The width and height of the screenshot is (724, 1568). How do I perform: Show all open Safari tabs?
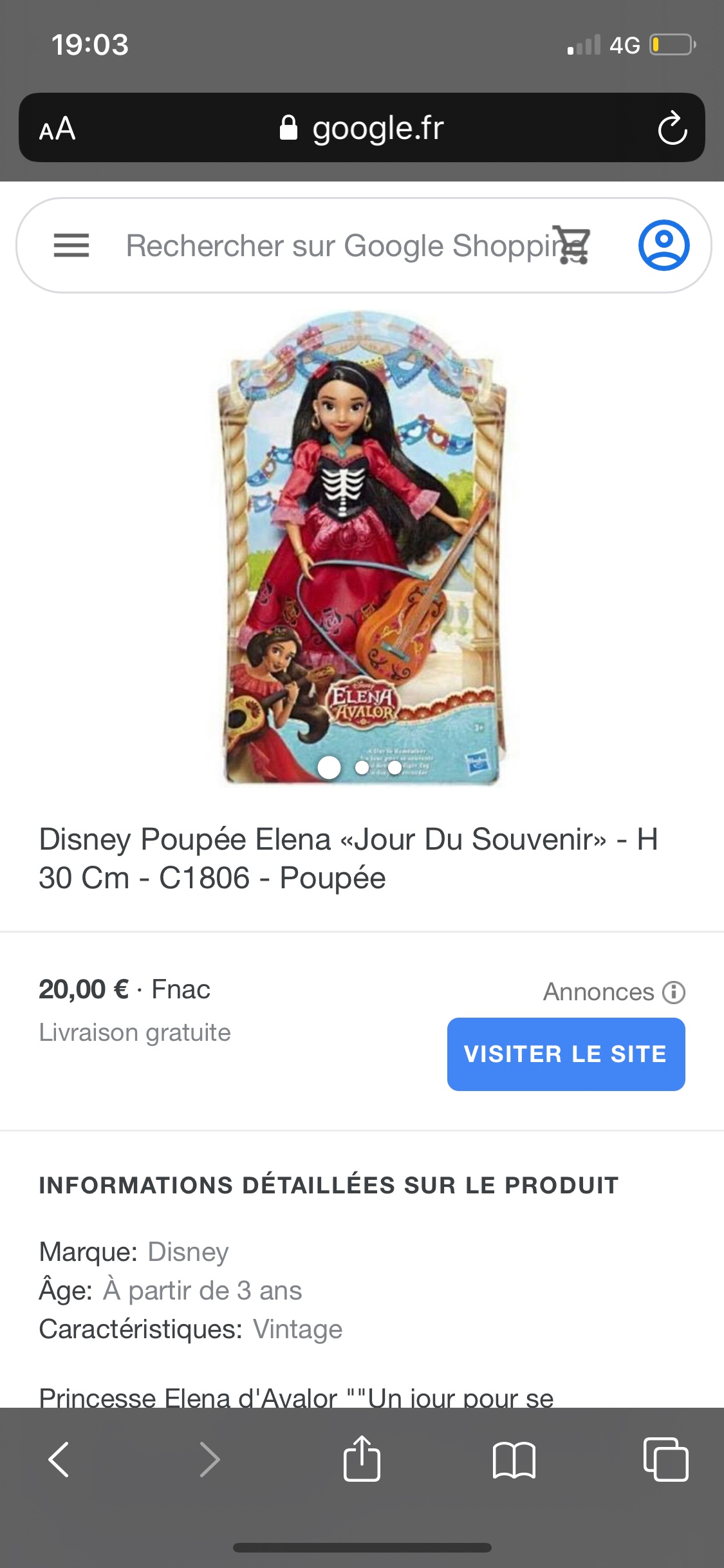click(665, 1459)
